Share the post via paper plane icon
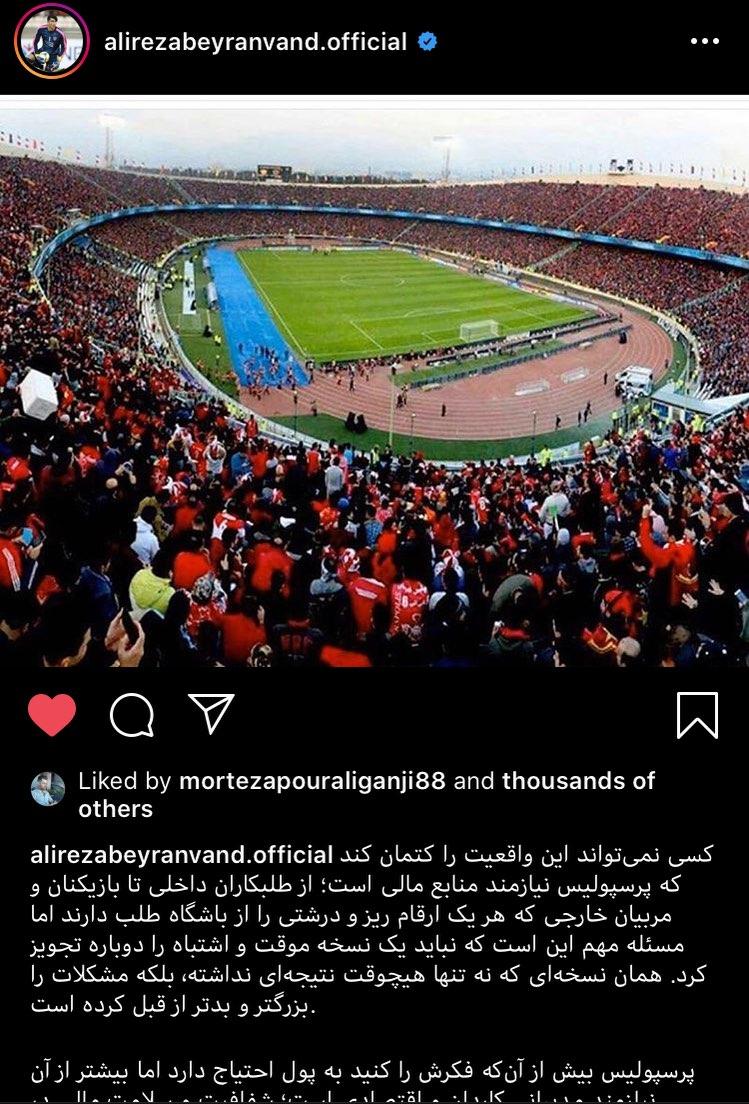 click(x=211, y=714)
